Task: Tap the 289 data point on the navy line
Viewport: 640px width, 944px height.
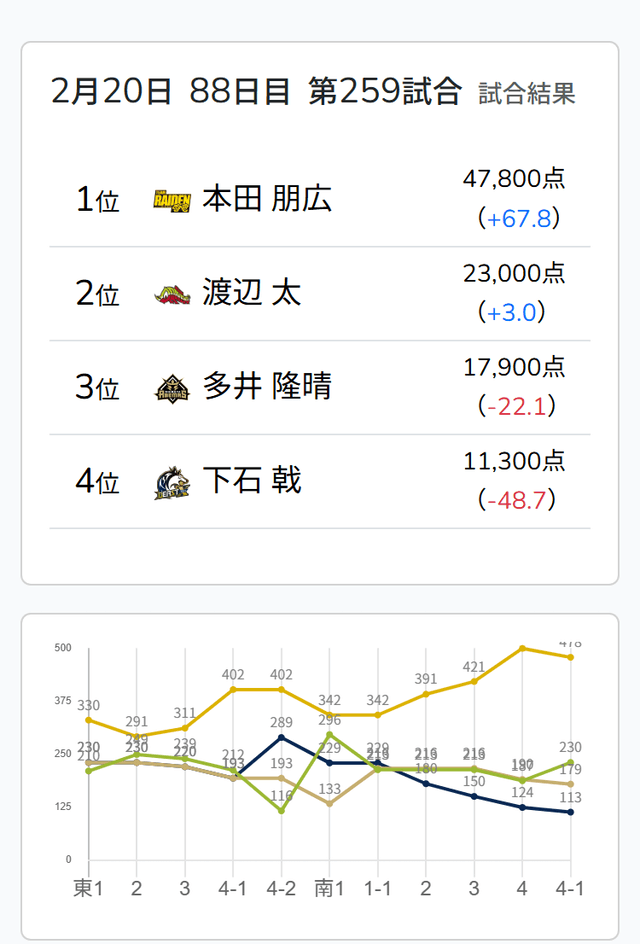Action: [x=281, y=737]
